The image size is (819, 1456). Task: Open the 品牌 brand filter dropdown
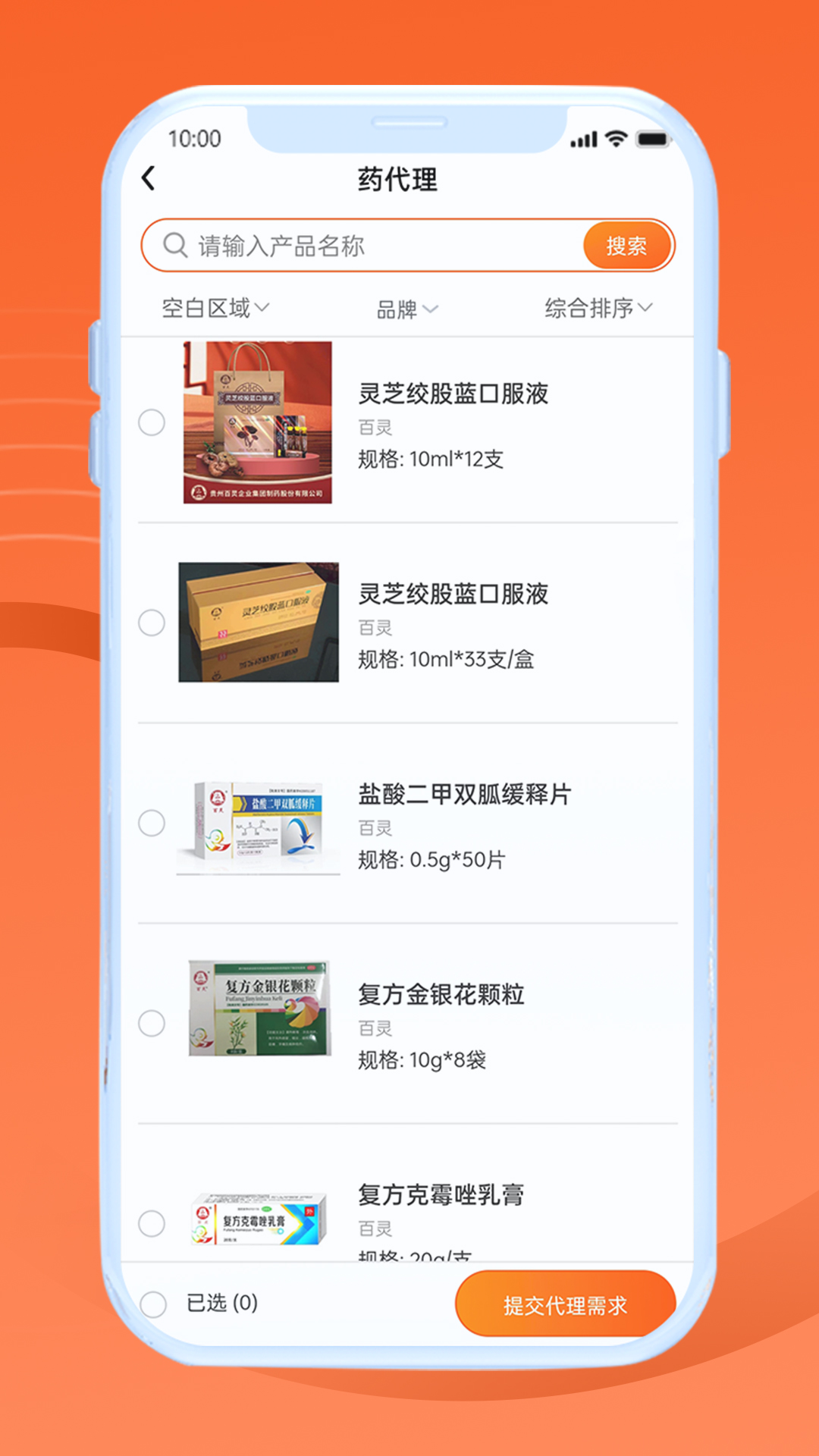(x=407, y=308)
